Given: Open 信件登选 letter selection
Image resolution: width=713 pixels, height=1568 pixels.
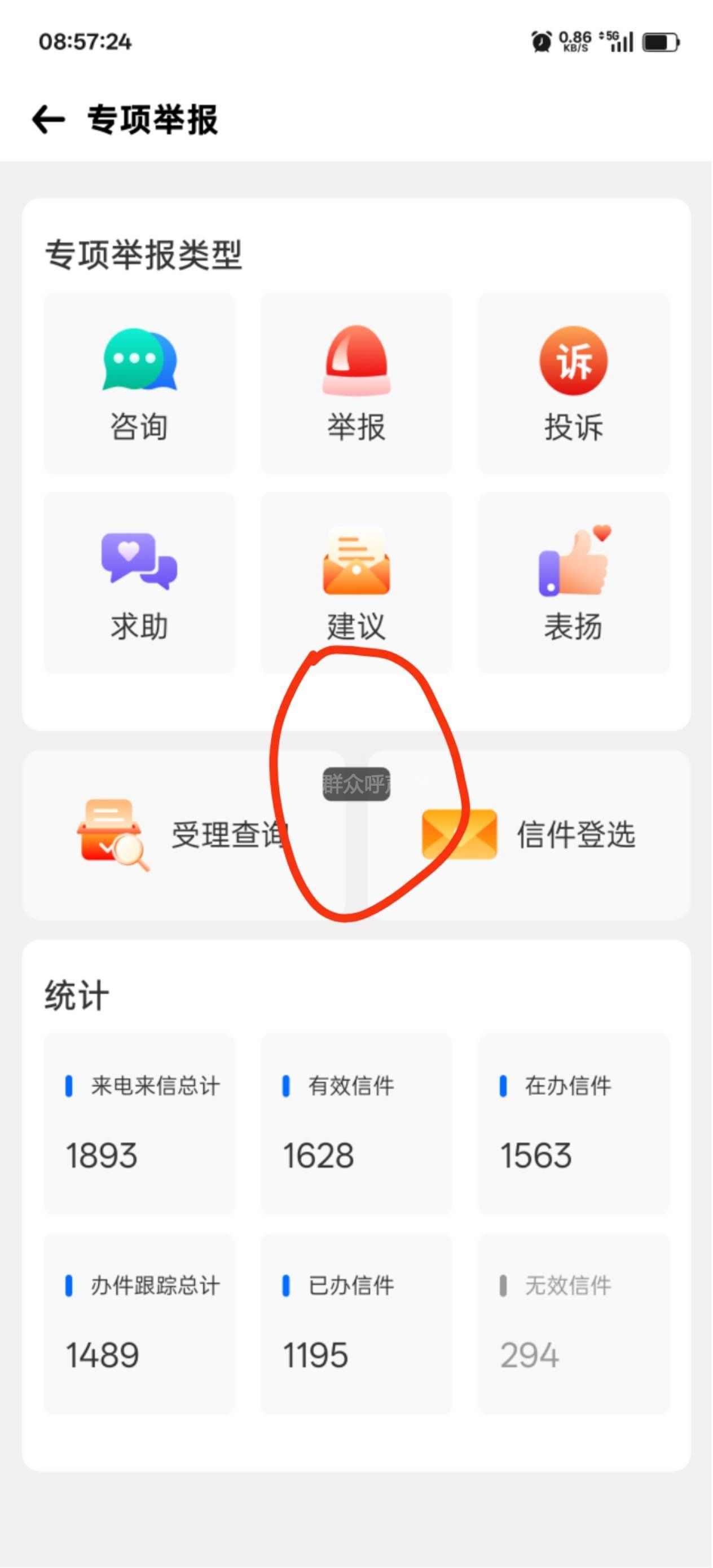Looking at the screenshot, I should coord(529,835).
